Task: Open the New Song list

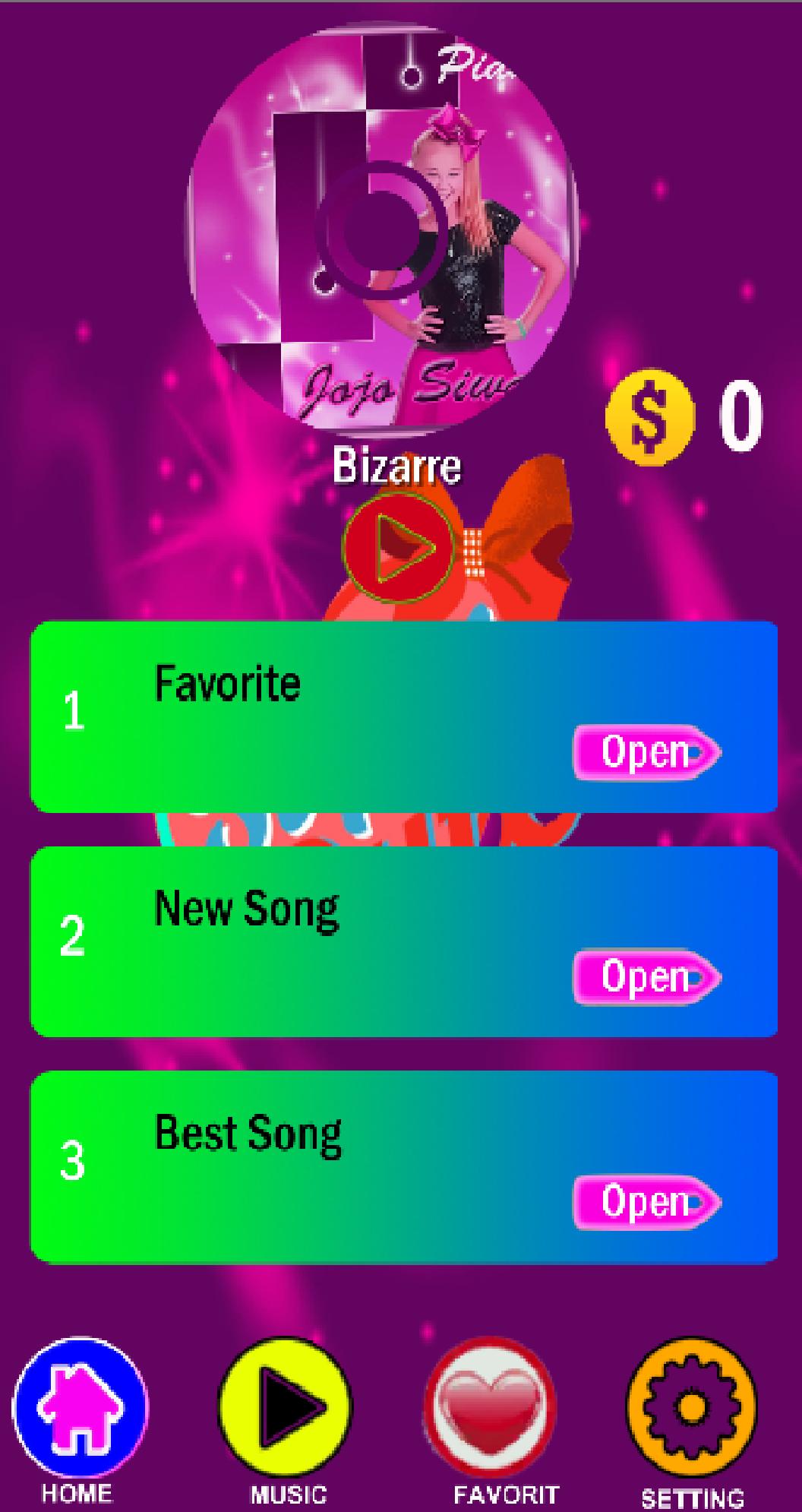Action: click(x=646, y=977)
